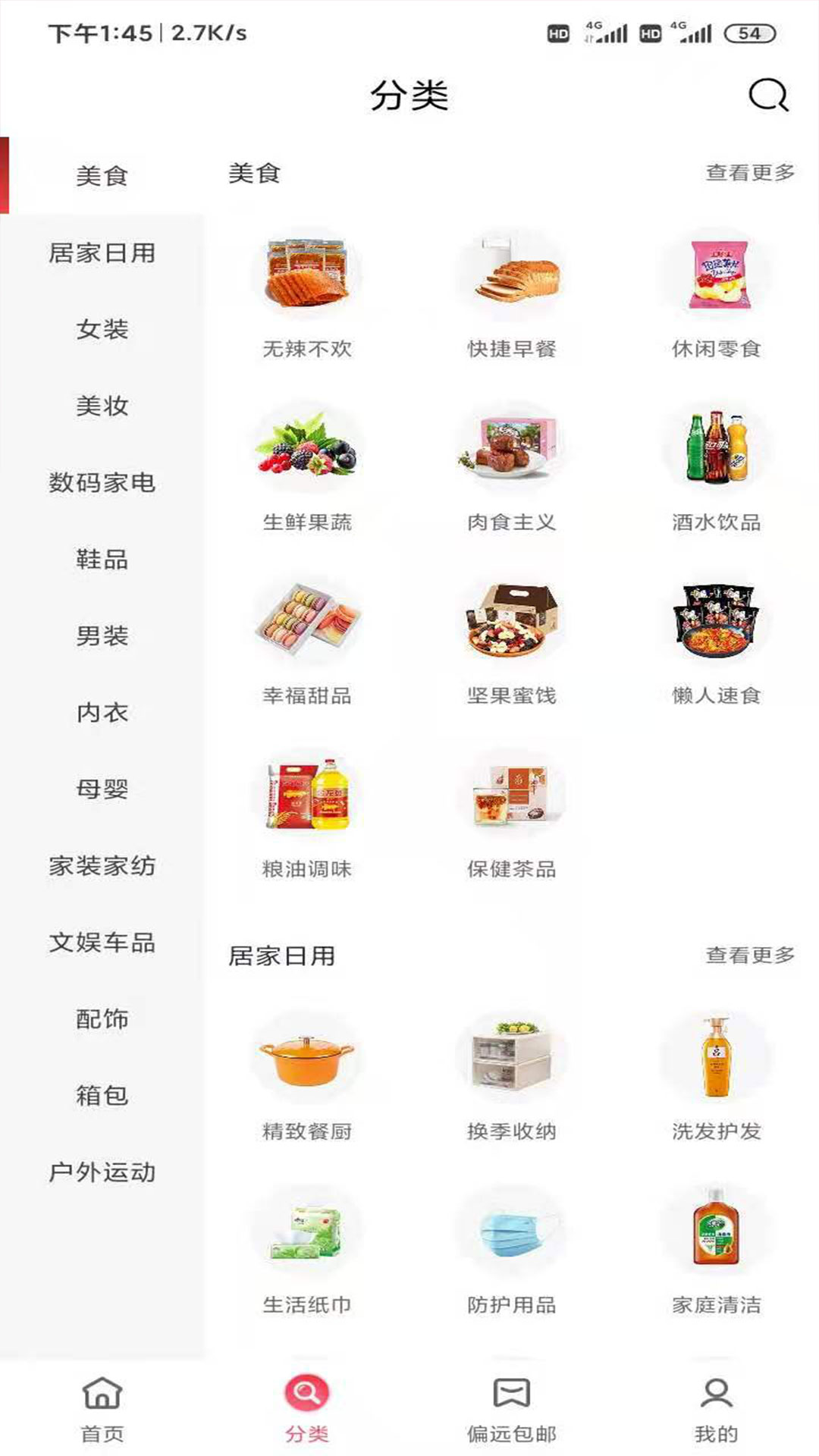Browse 快捷早餐 items
This screenshot has width=819, height=1456.
[x=512, y=296]
